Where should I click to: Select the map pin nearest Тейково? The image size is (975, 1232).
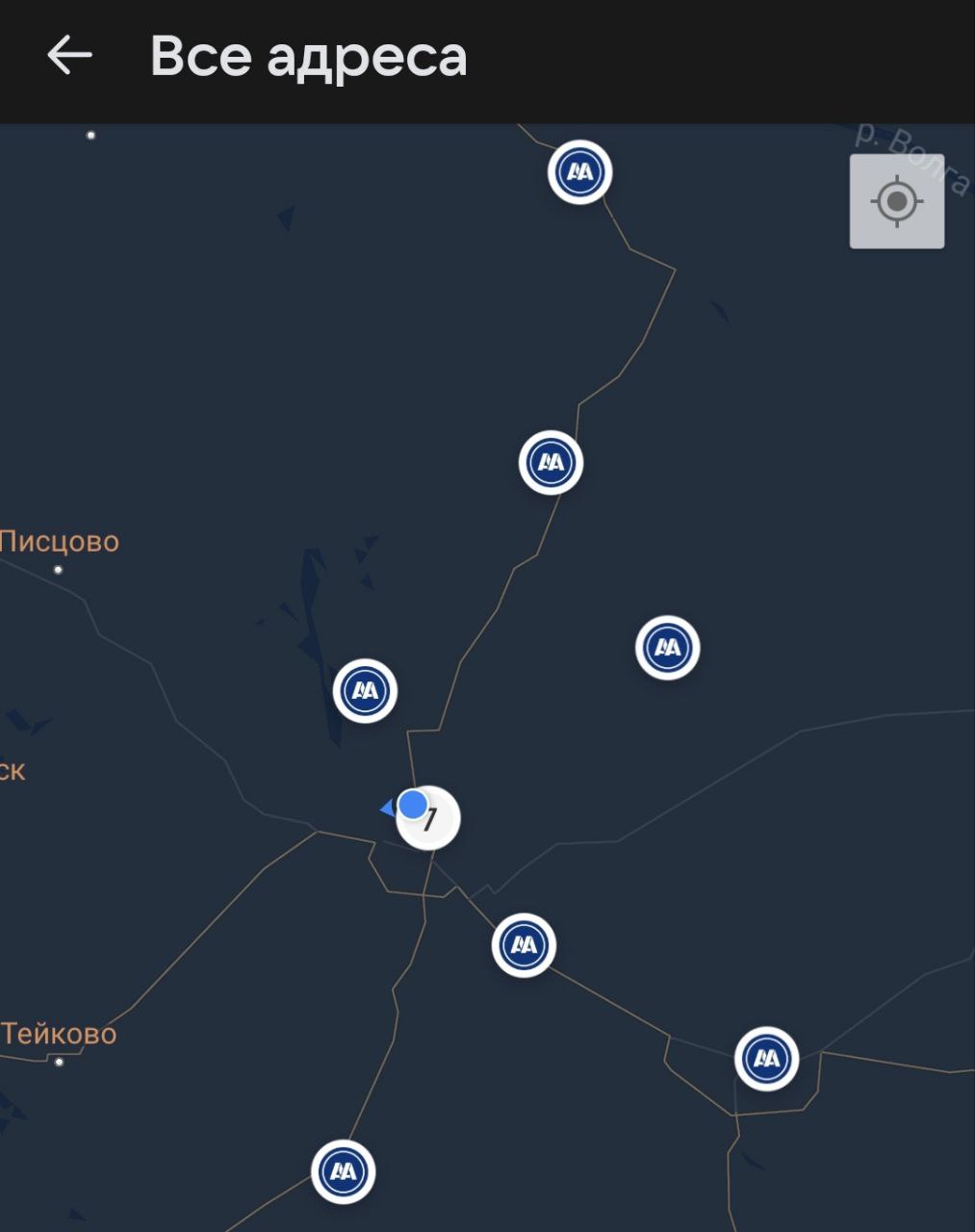click(343, 1171)
